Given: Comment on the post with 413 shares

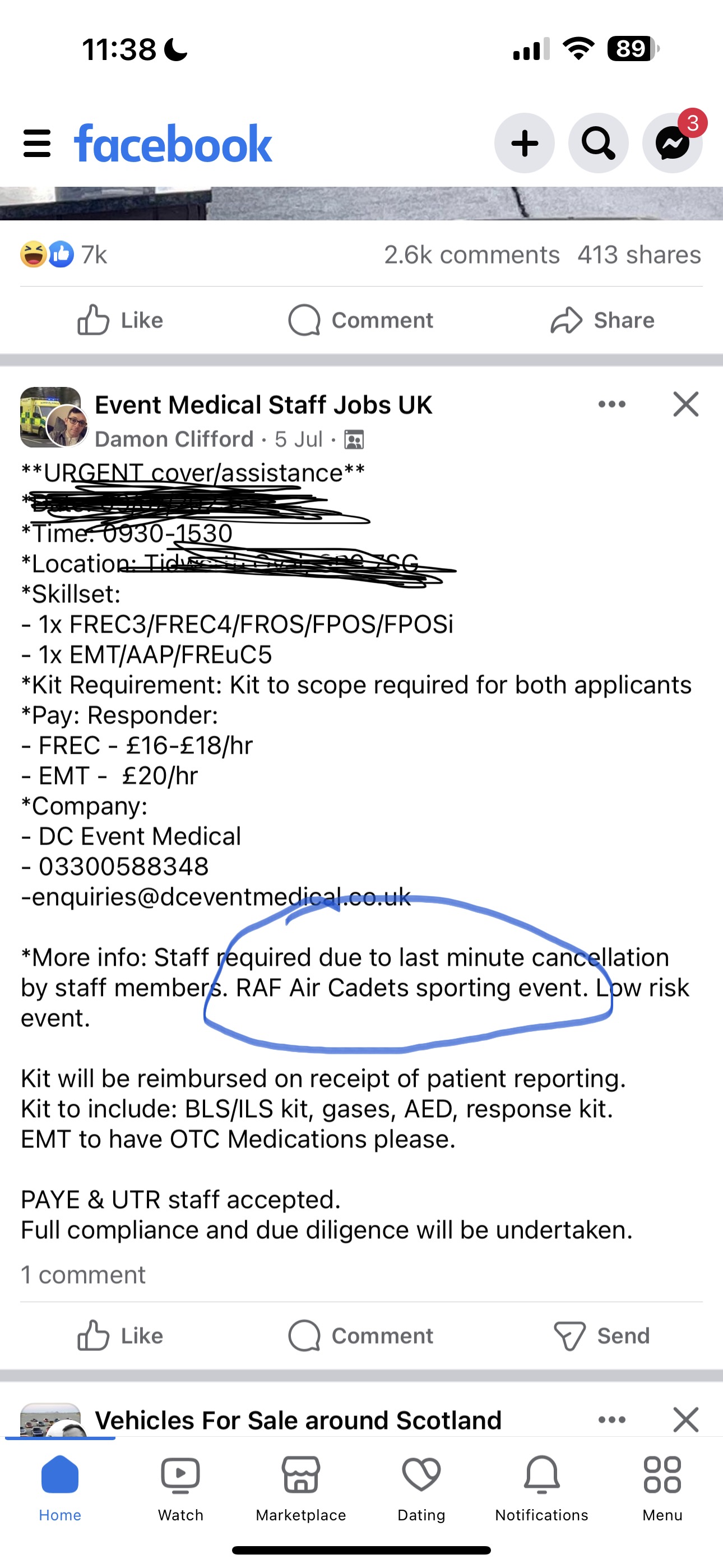Looking at the screenshot, I should (x=361, y=320).
